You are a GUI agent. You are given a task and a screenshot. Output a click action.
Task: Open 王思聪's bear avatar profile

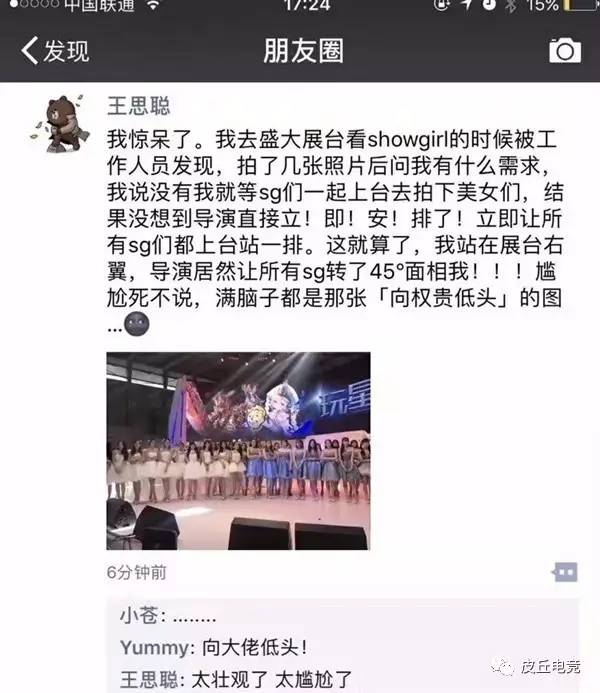click(x=63, y=125)
